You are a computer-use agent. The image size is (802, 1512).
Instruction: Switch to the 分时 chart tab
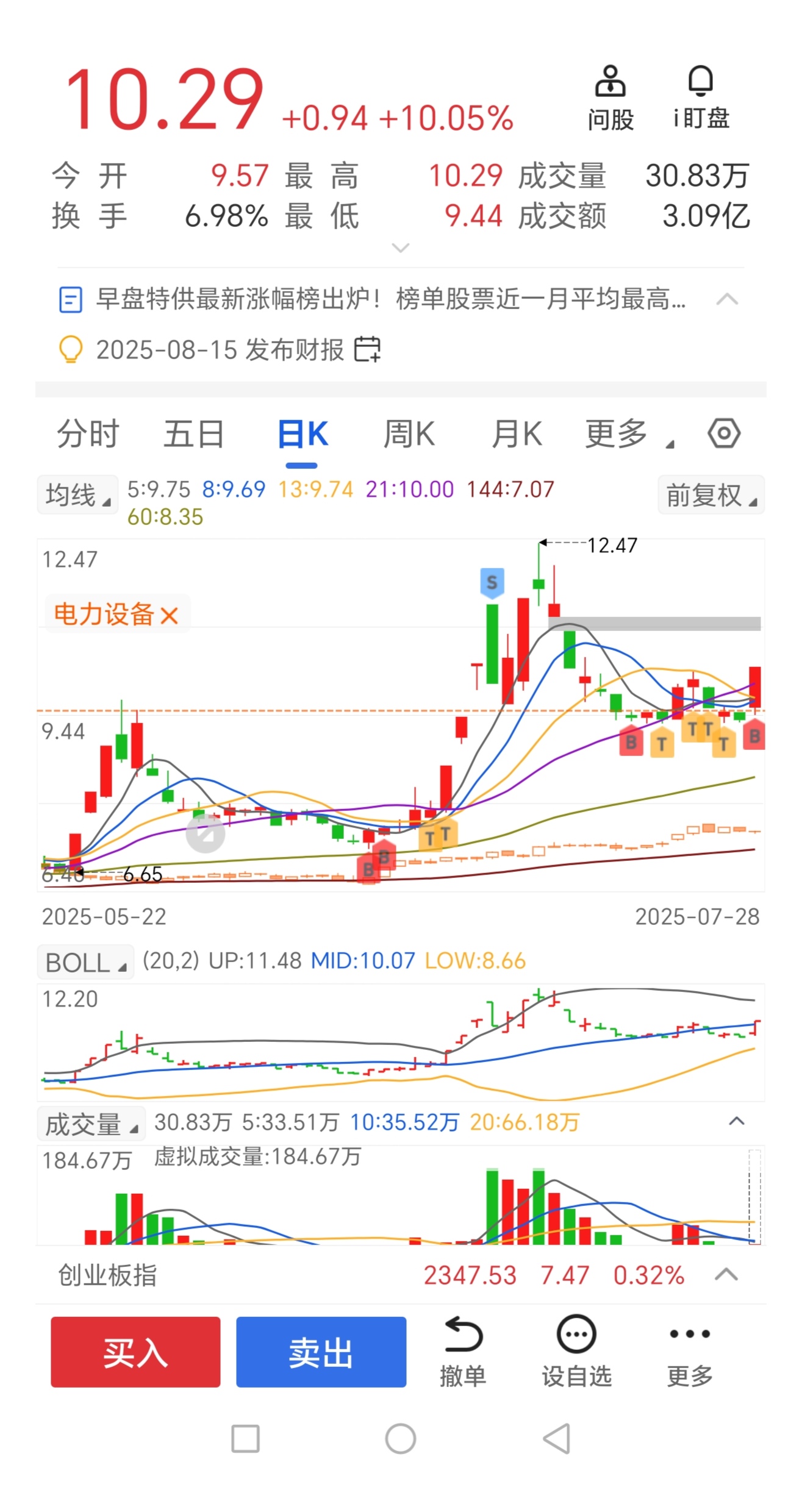click(x=88, y=434)
